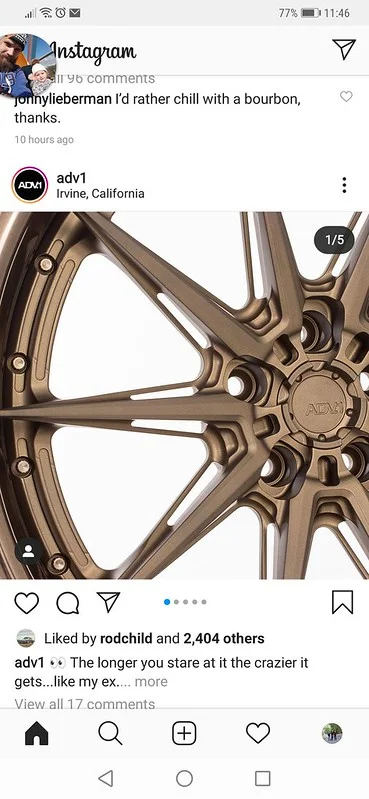View all 17 comments

click(x=85, y=704)
